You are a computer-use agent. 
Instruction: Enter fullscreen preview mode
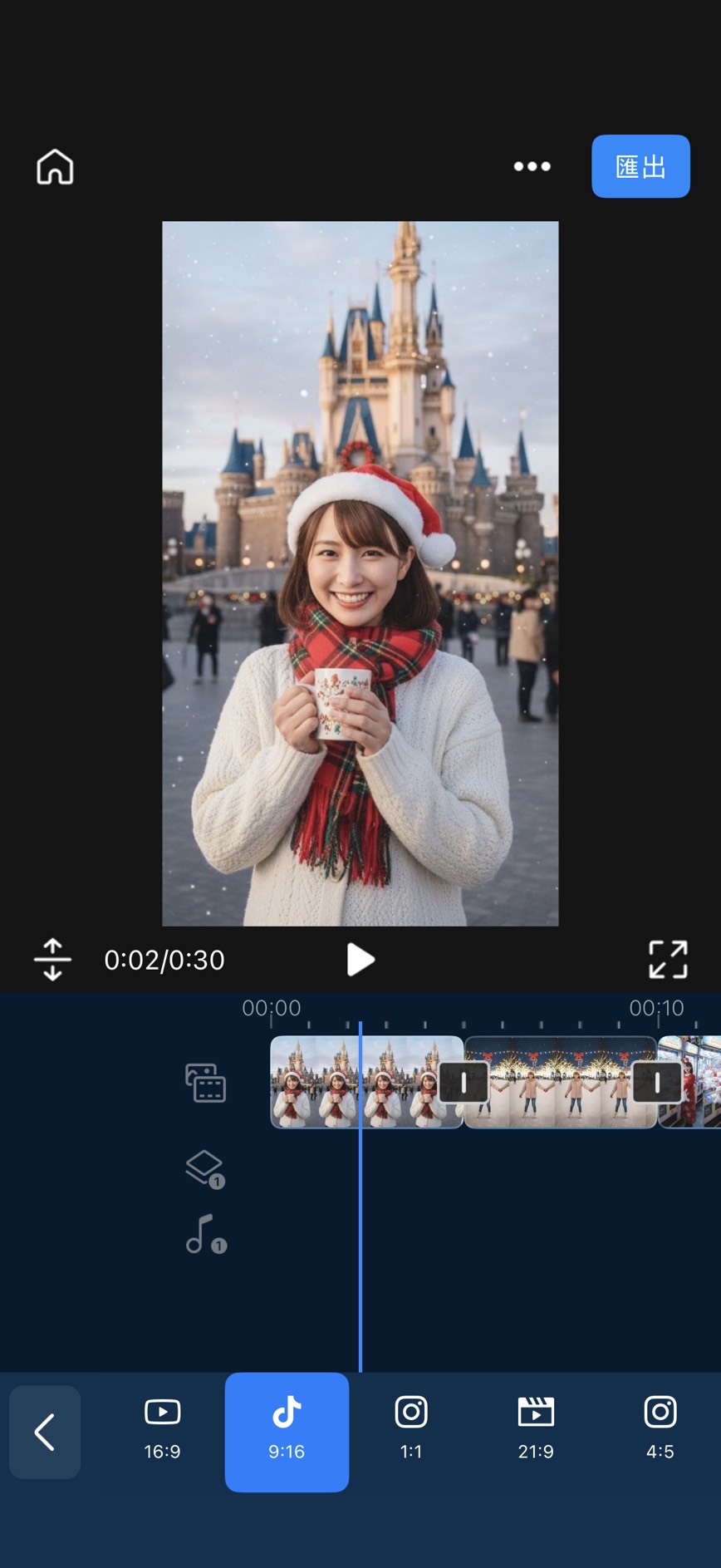668,960
